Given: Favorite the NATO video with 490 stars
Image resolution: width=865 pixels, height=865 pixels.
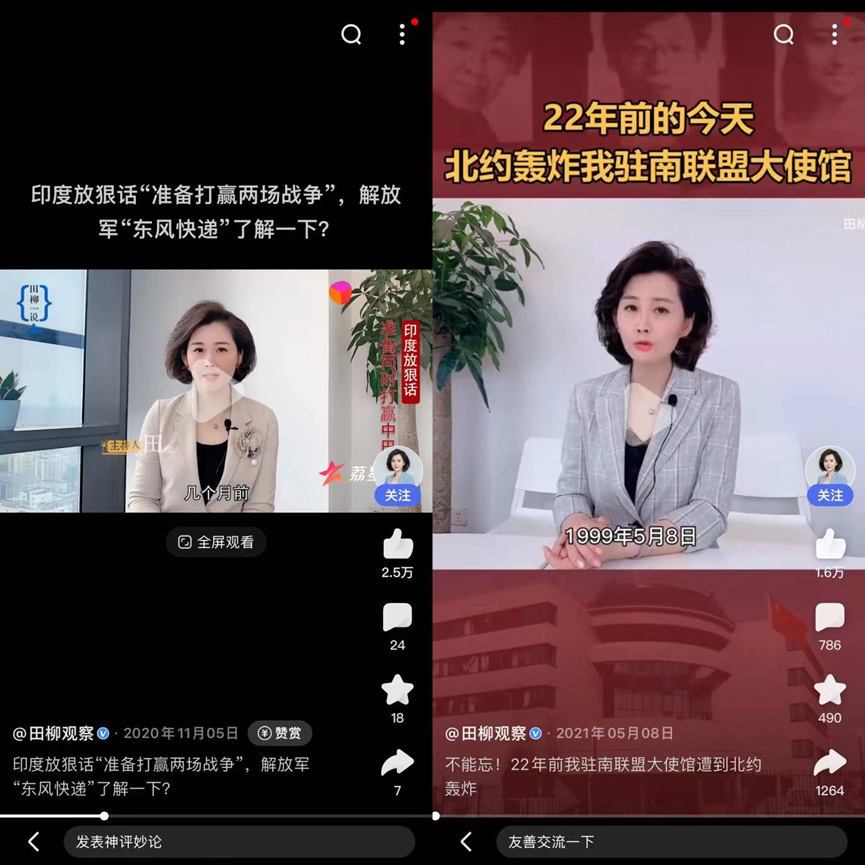Looking at the screenshot, I should click(x=830, y=690).
